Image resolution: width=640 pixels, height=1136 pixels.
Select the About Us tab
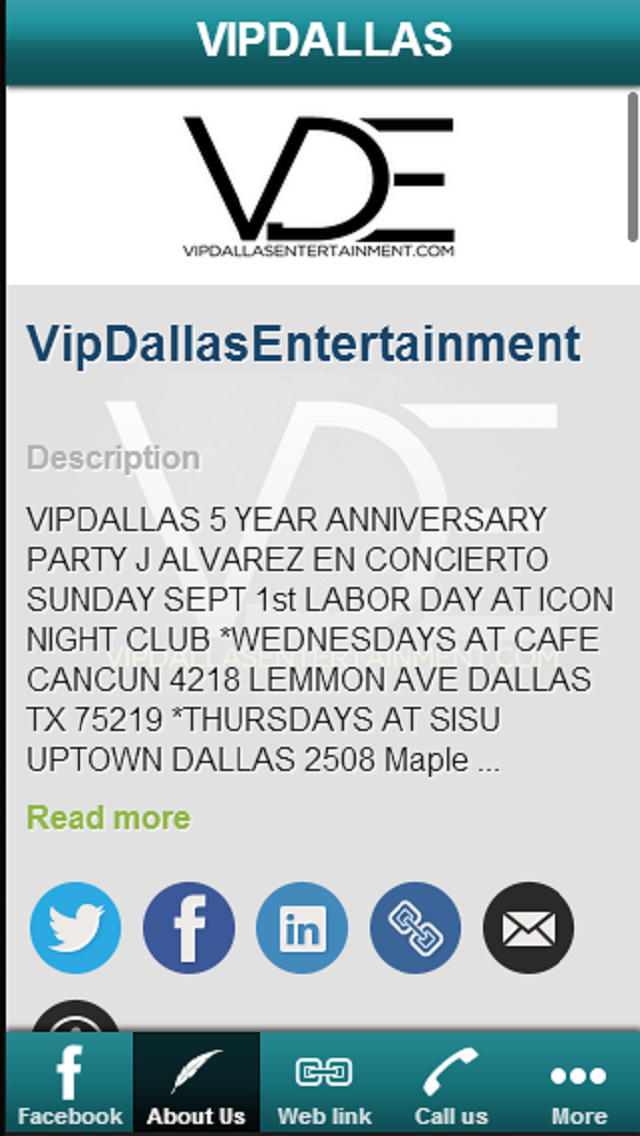(196, 1082)
